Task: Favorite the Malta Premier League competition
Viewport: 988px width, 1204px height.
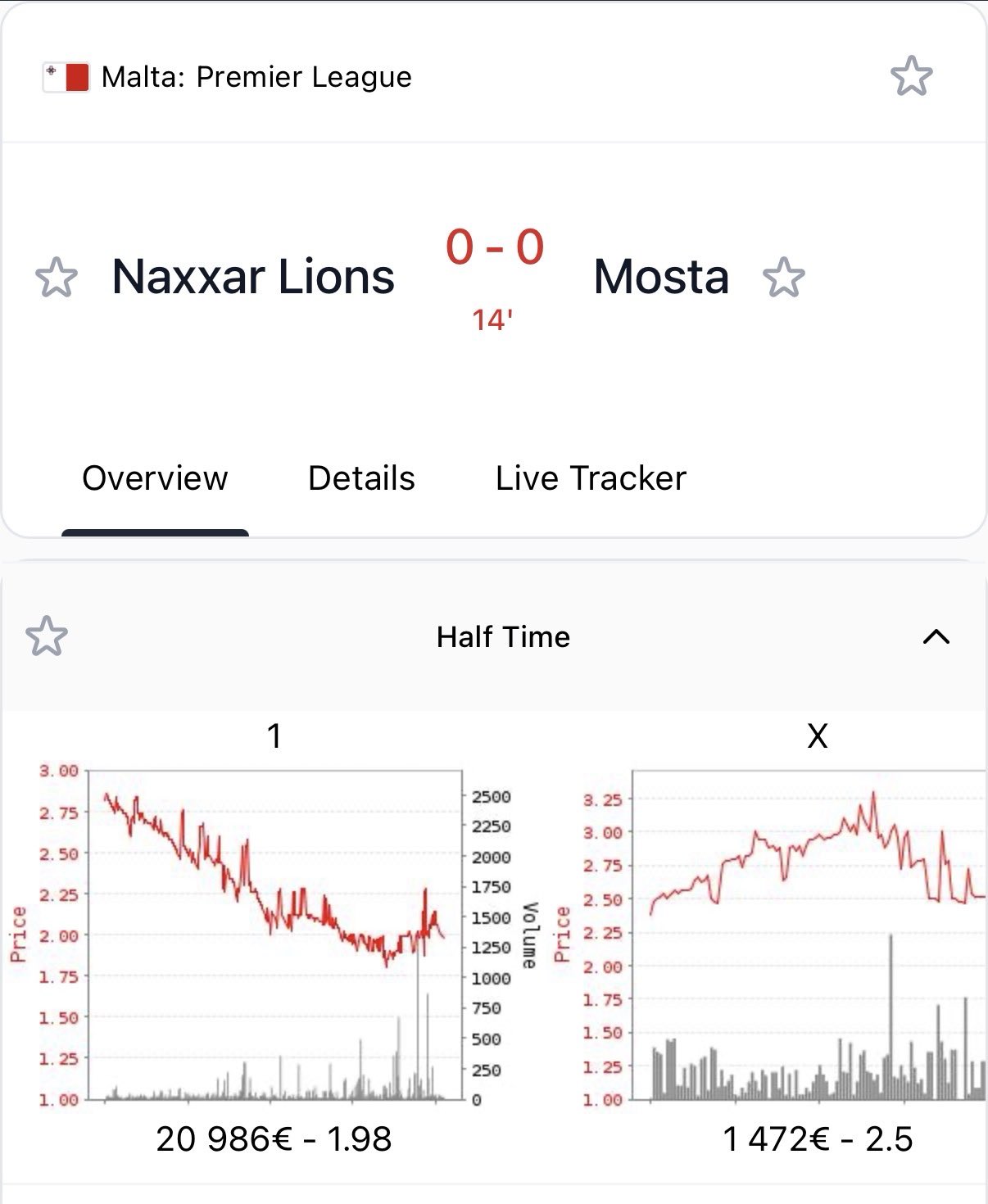Action: (x=911, y=76)
